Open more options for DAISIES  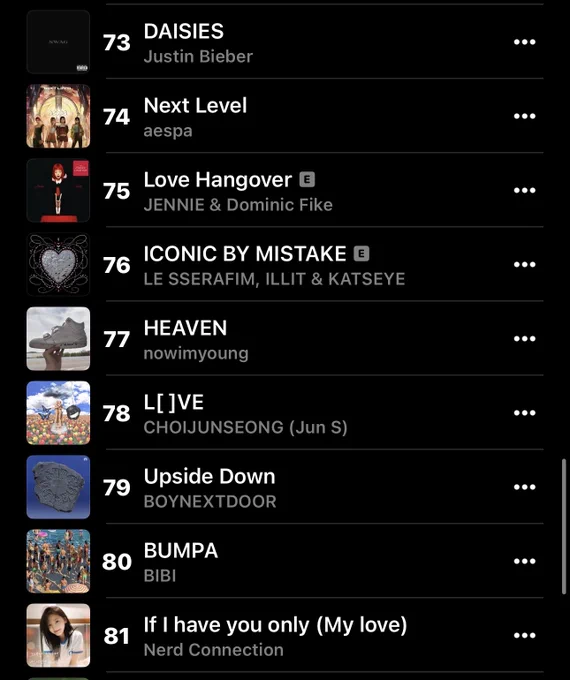524,42
